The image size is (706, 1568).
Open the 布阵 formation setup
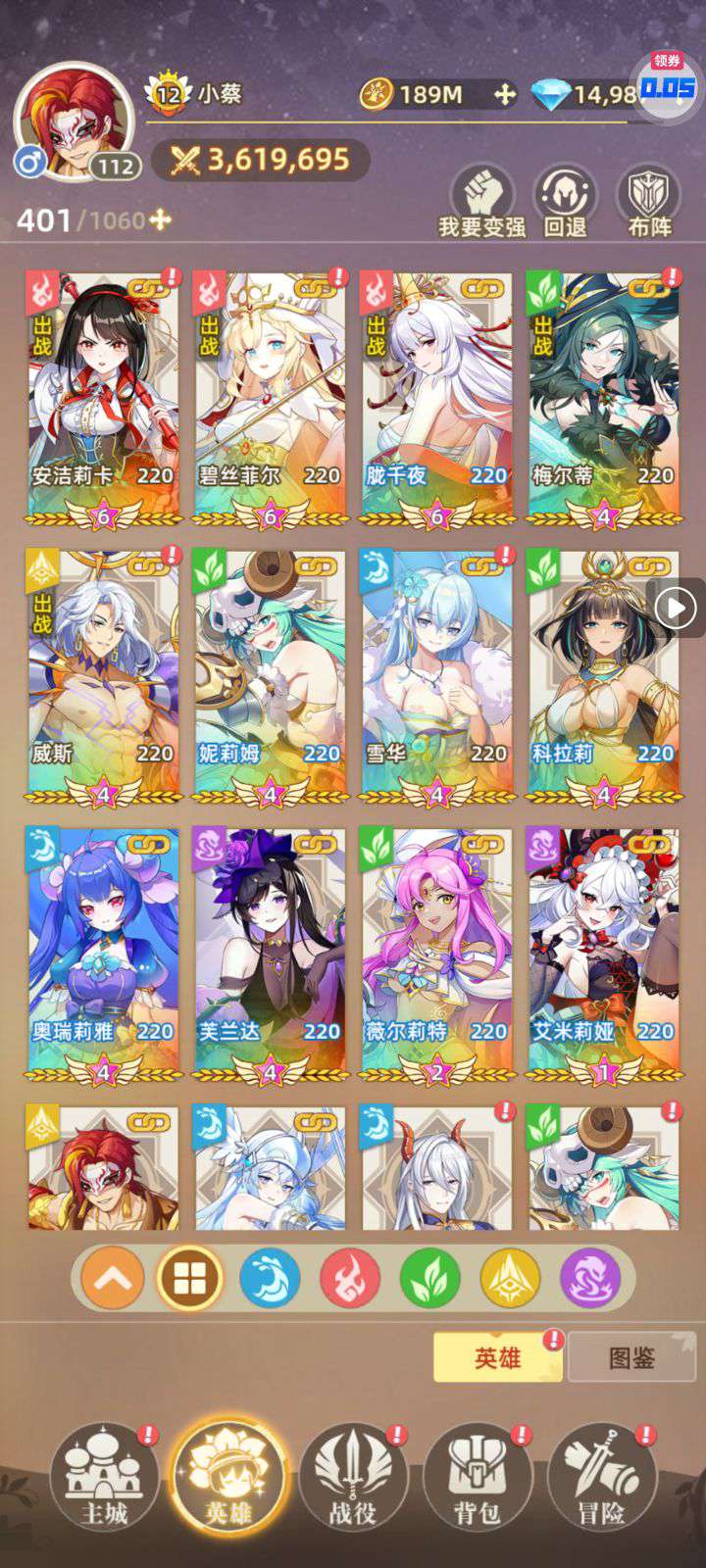(x=649, y=202)
